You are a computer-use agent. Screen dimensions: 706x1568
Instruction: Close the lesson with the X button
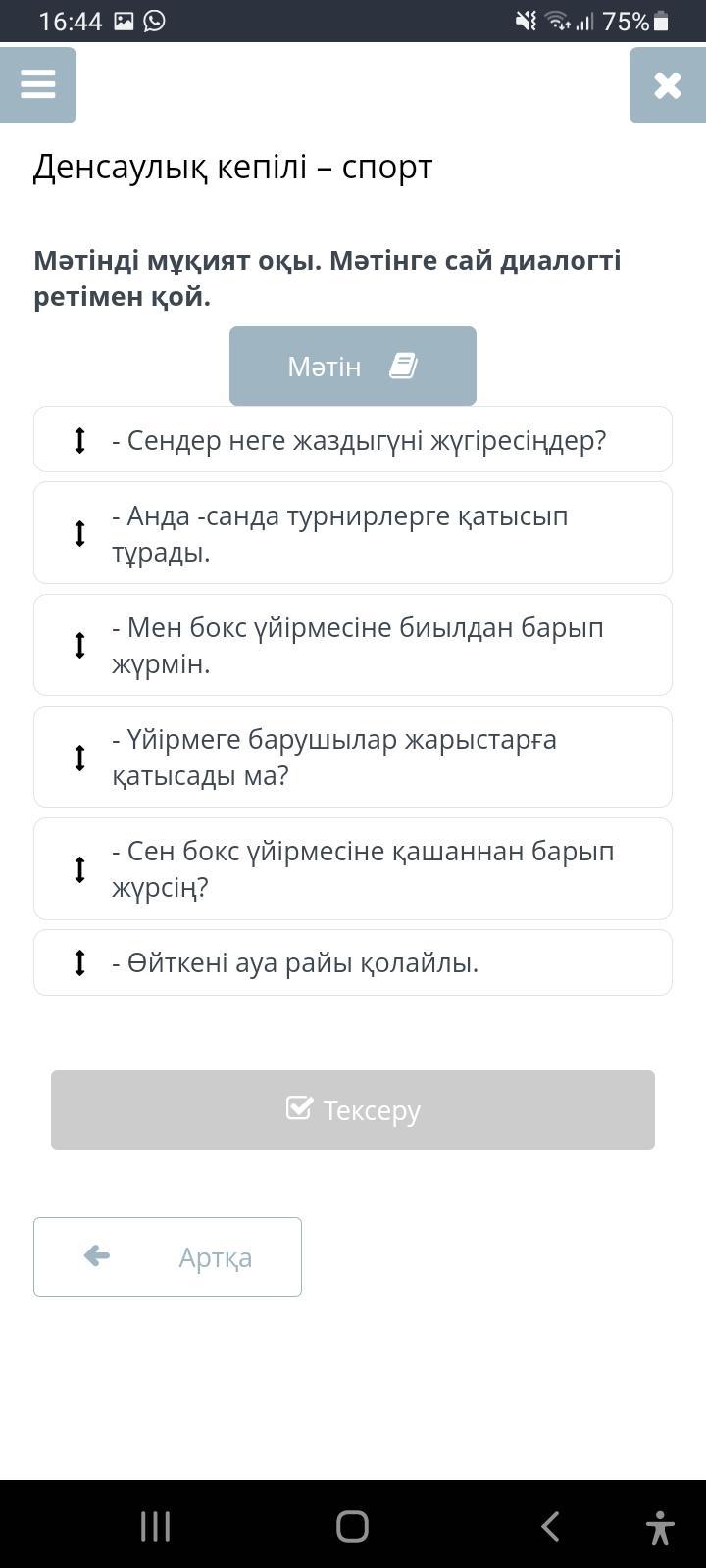[667, 85]
